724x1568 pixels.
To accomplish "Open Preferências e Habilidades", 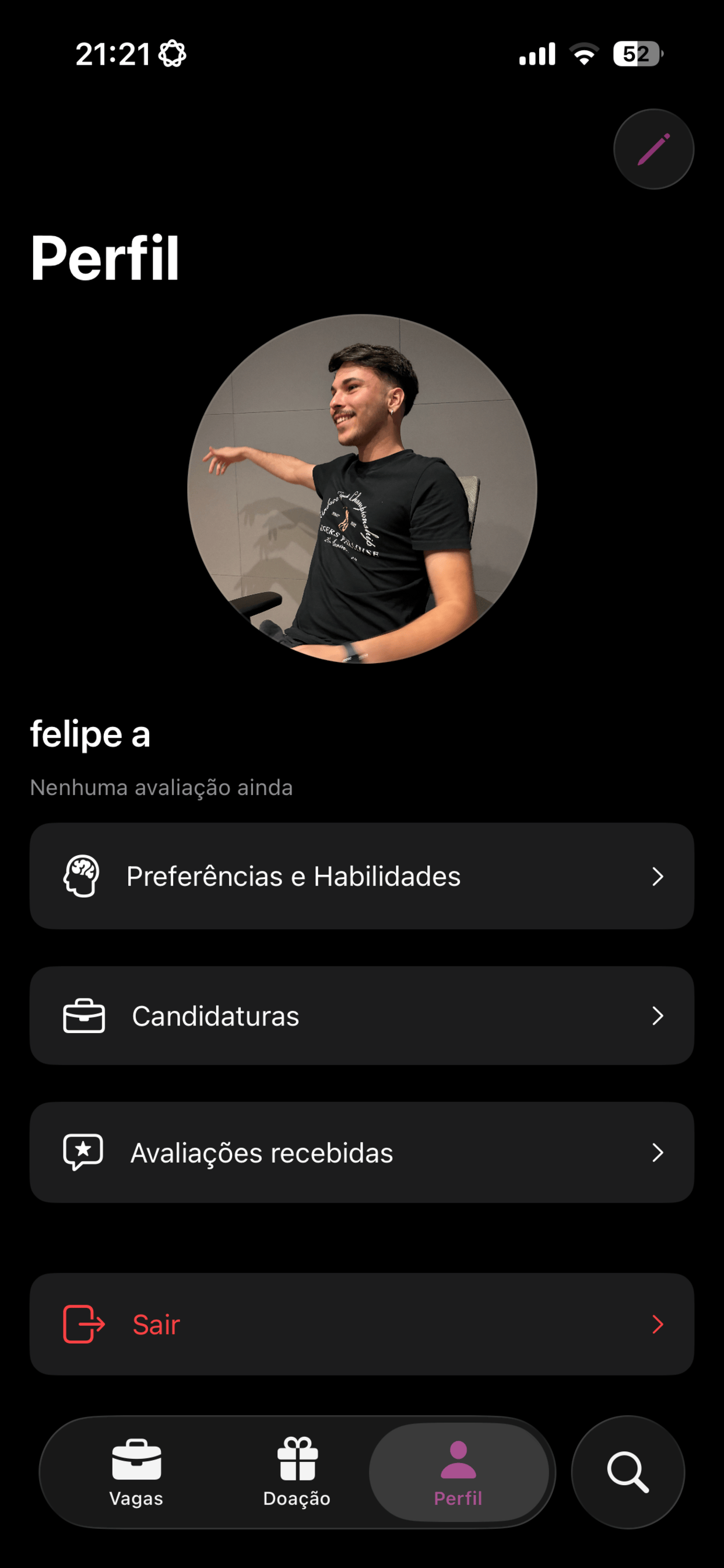I will pos(362,876).
